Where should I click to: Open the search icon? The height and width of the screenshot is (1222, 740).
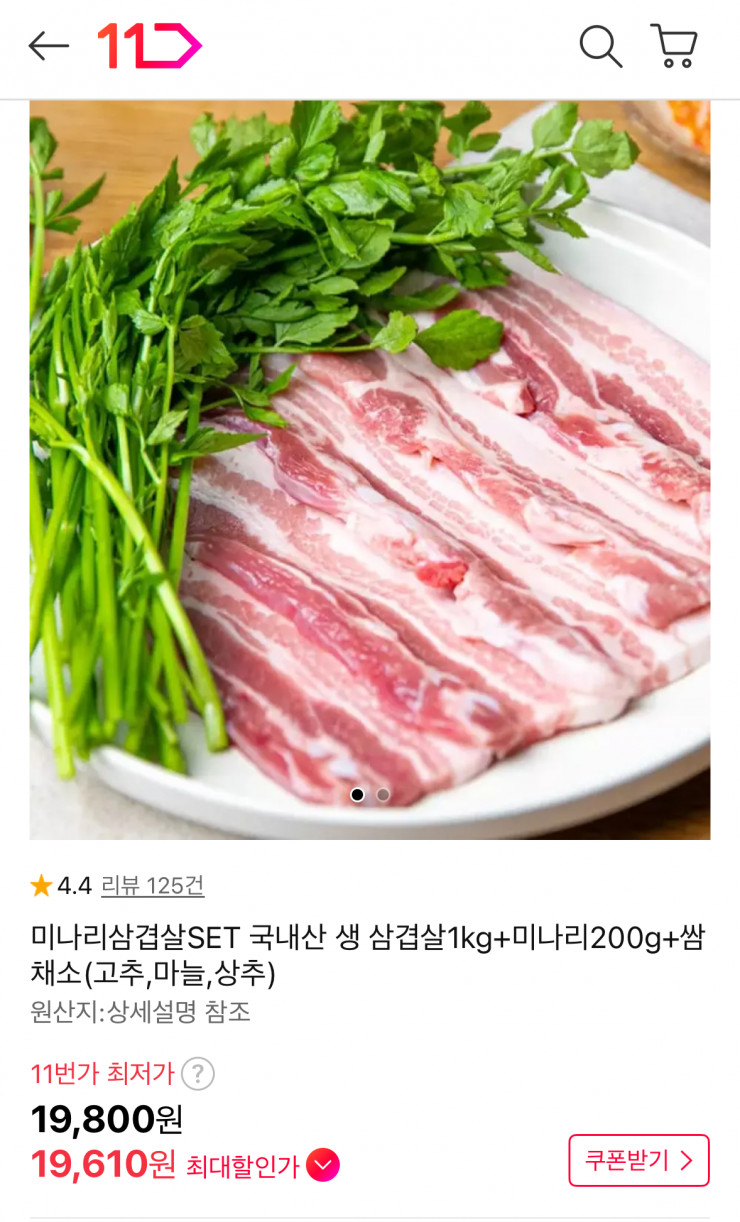click(x=600, y=46)
